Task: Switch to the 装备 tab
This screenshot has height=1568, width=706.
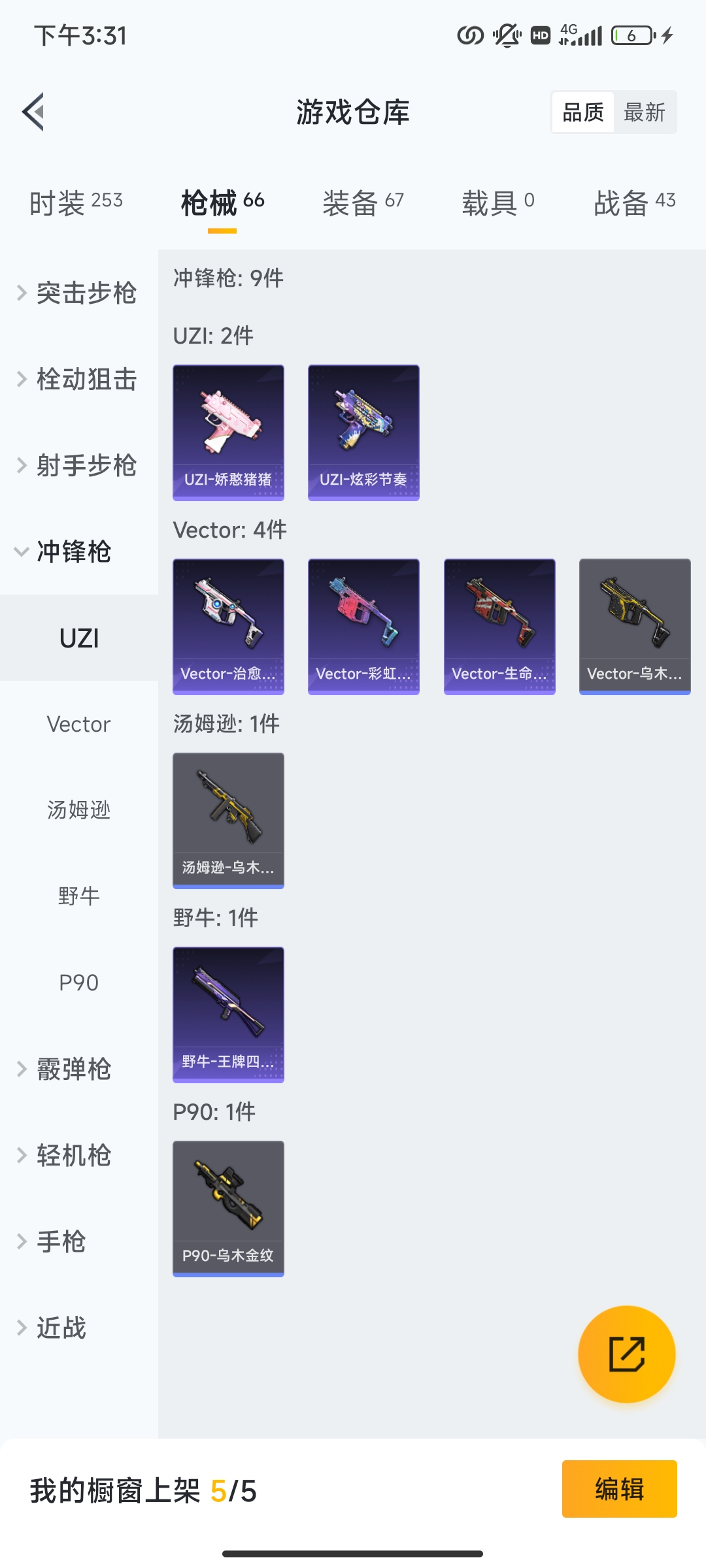Action: pos(363,202)
